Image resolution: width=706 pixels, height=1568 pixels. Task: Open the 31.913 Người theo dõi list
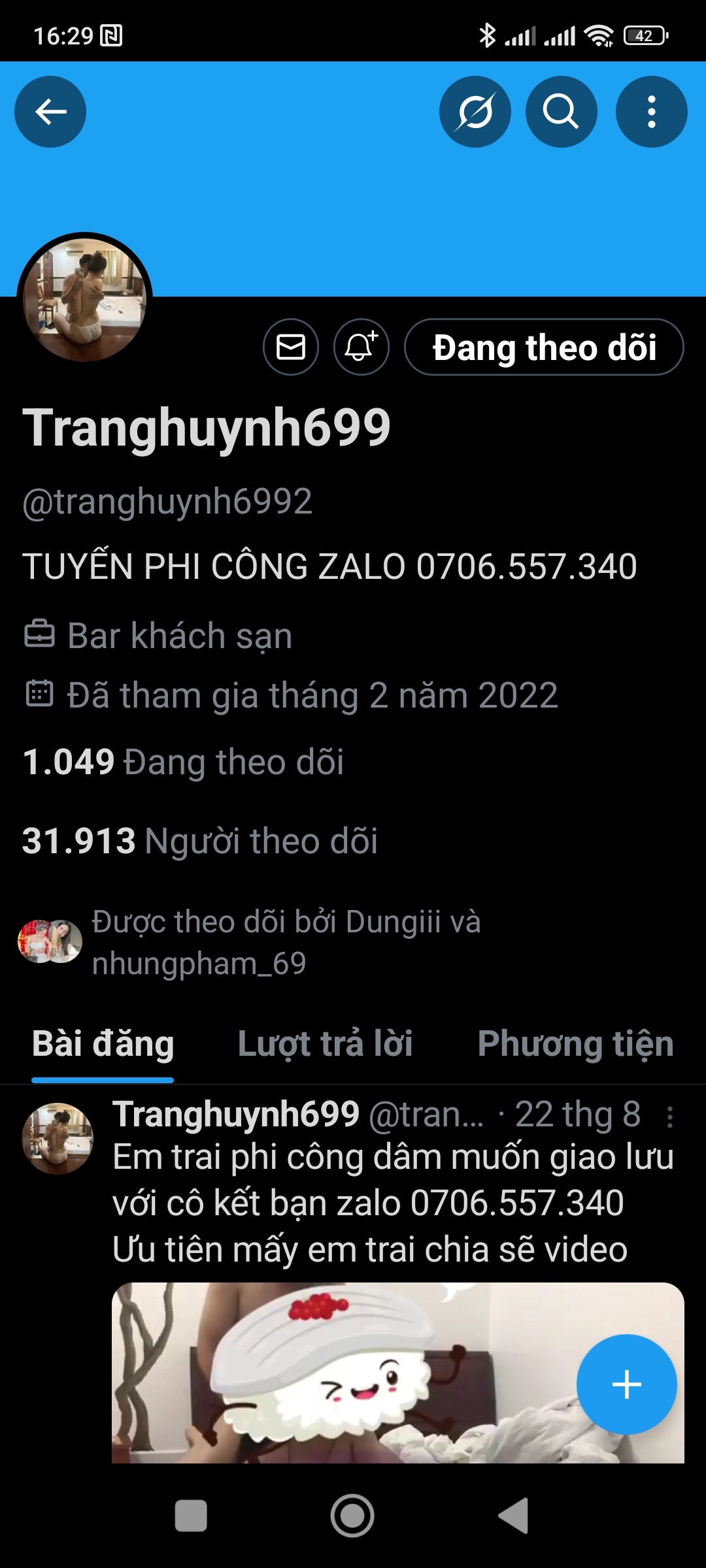[200, 840]
